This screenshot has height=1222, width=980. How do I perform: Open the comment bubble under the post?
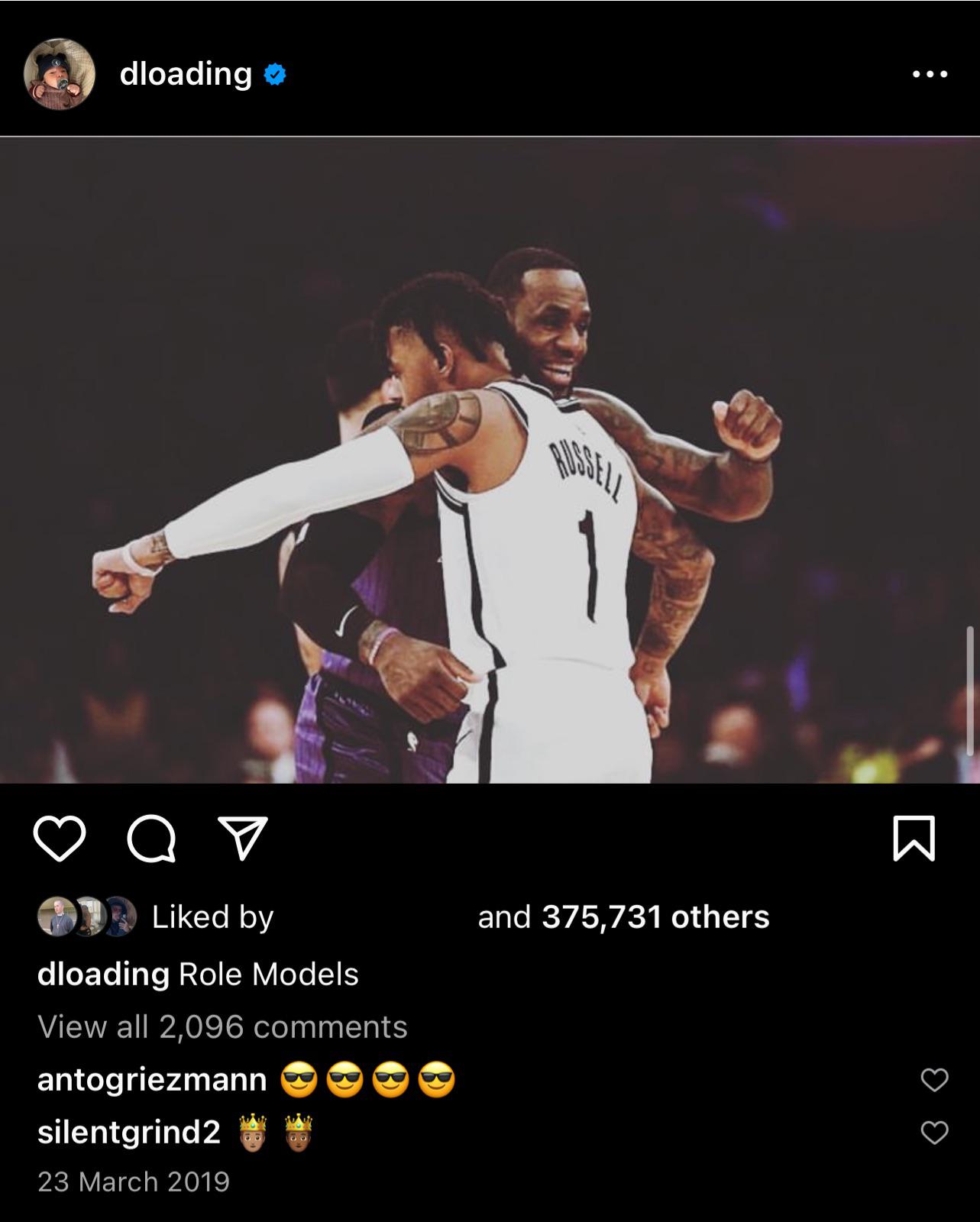pos(151,839)
